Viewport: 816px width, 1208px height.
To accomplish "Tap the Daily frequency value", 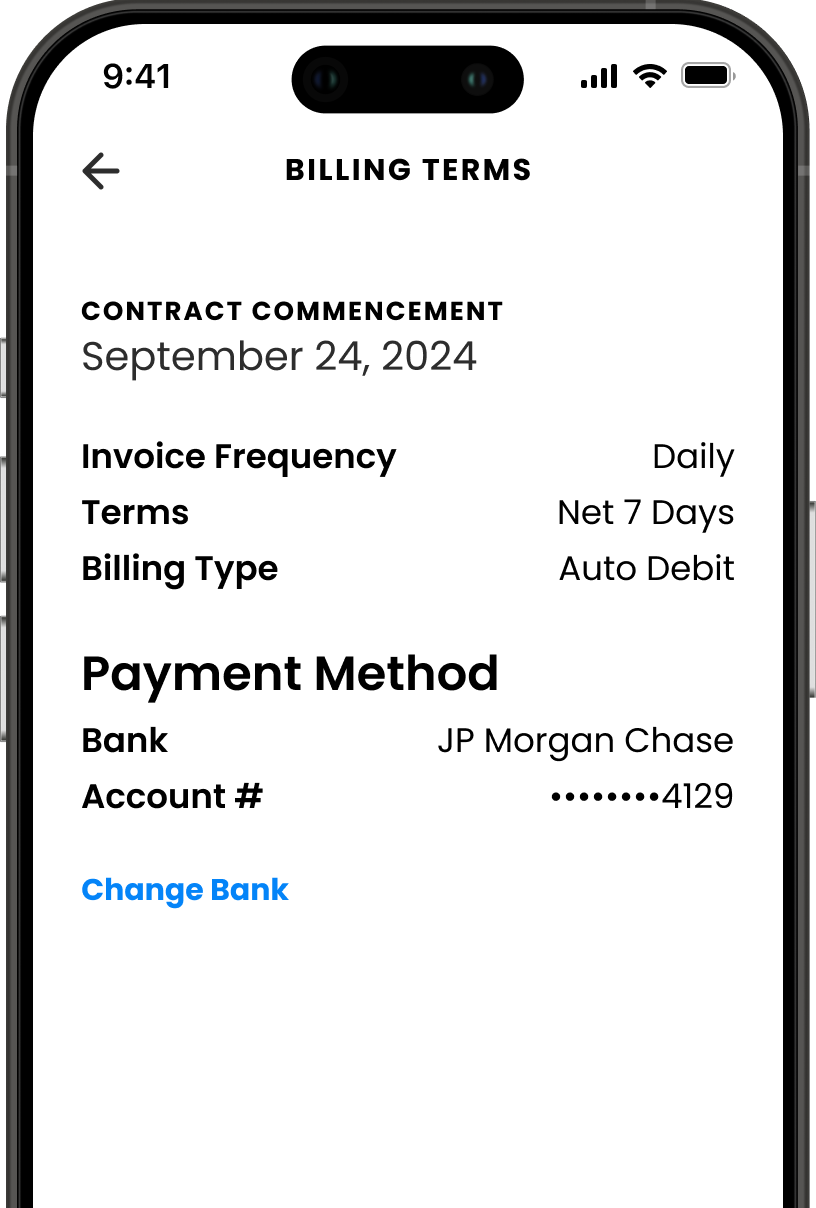I will [694, 457].
